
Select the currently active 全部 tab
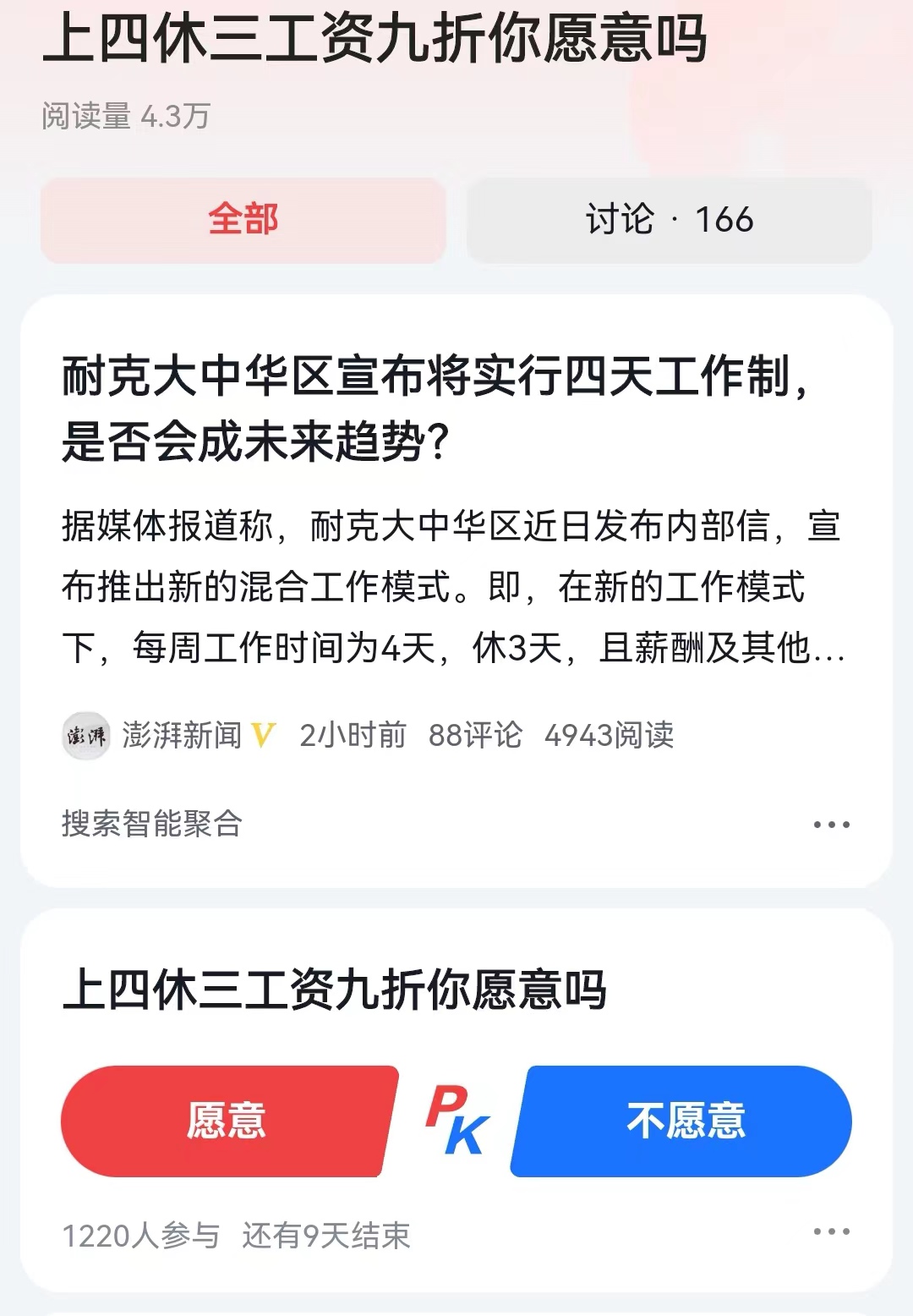(x=243, y=220)
